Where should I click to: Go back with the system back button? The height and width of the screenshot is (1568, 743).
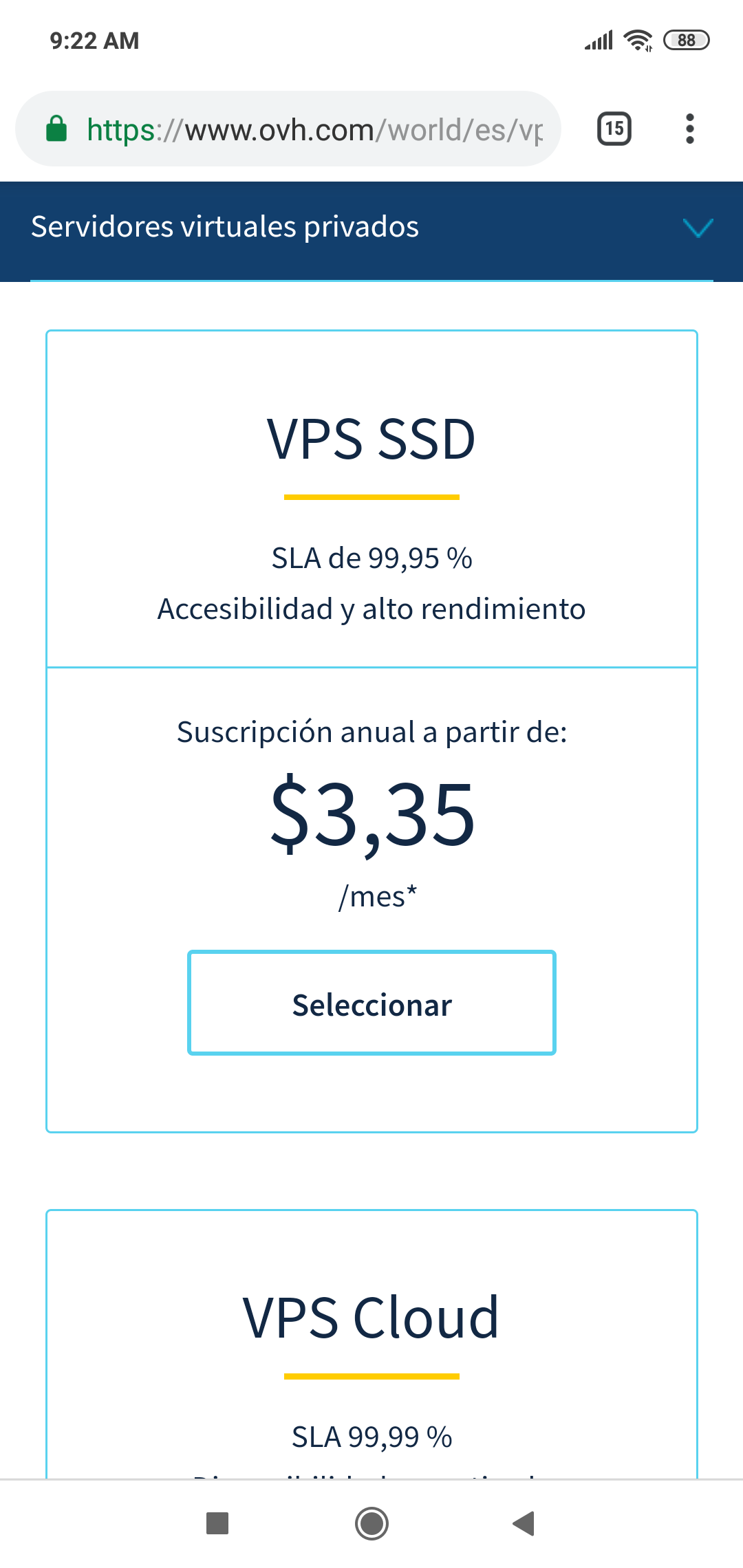point(524,1523)
